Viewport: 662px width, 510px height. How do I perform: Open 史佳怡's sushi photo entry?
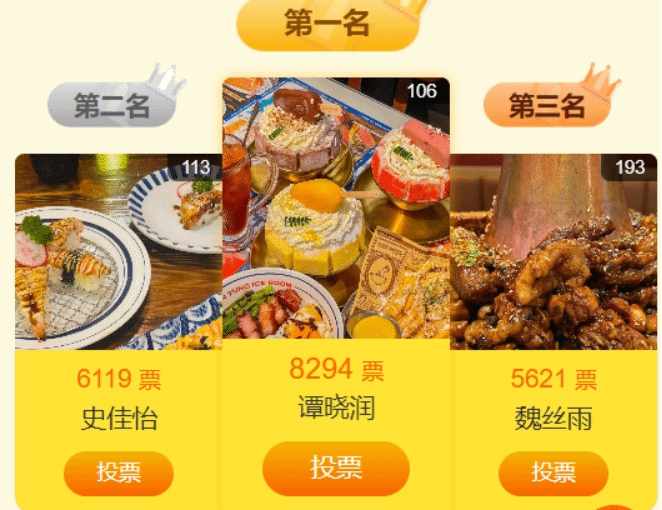118,252
